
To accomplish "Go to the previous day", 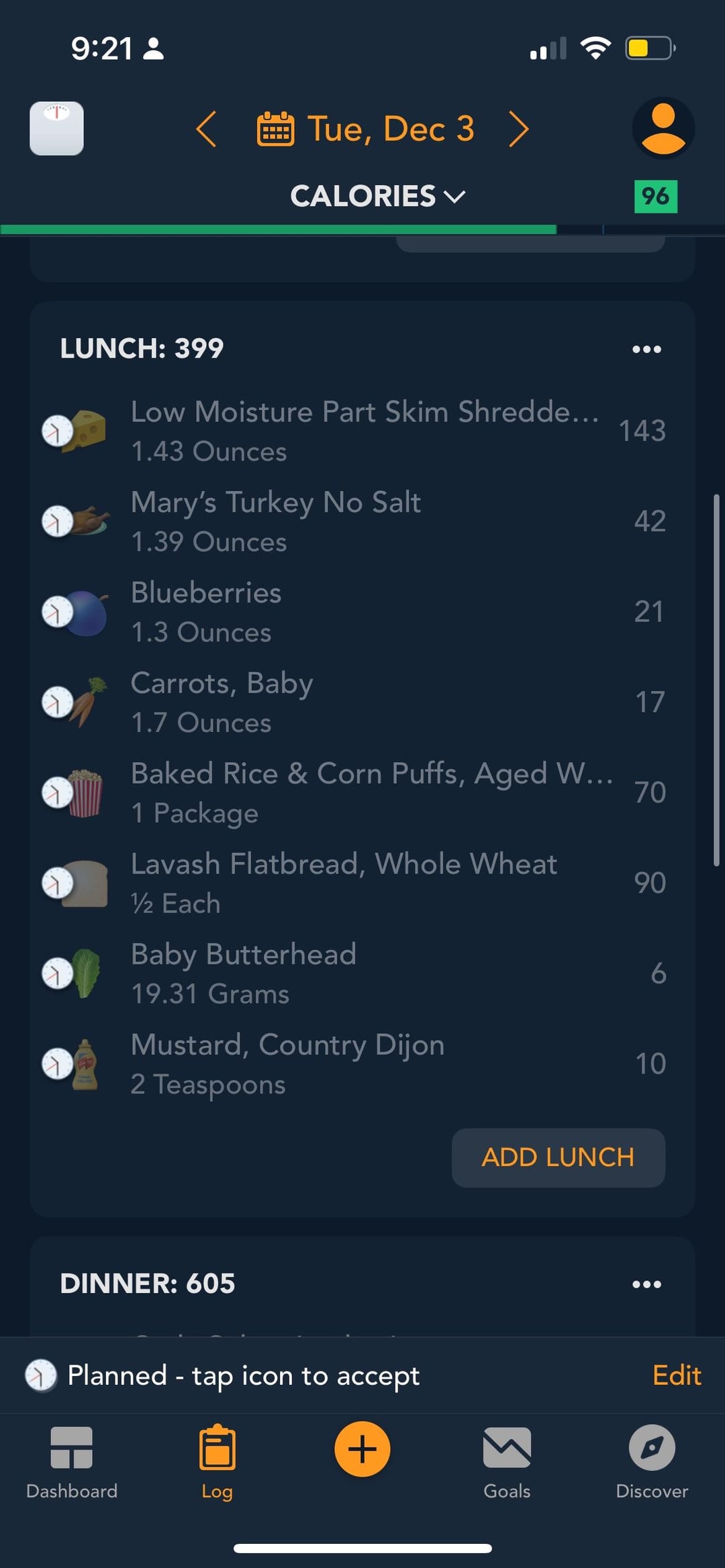I will (x=206, y=129).
